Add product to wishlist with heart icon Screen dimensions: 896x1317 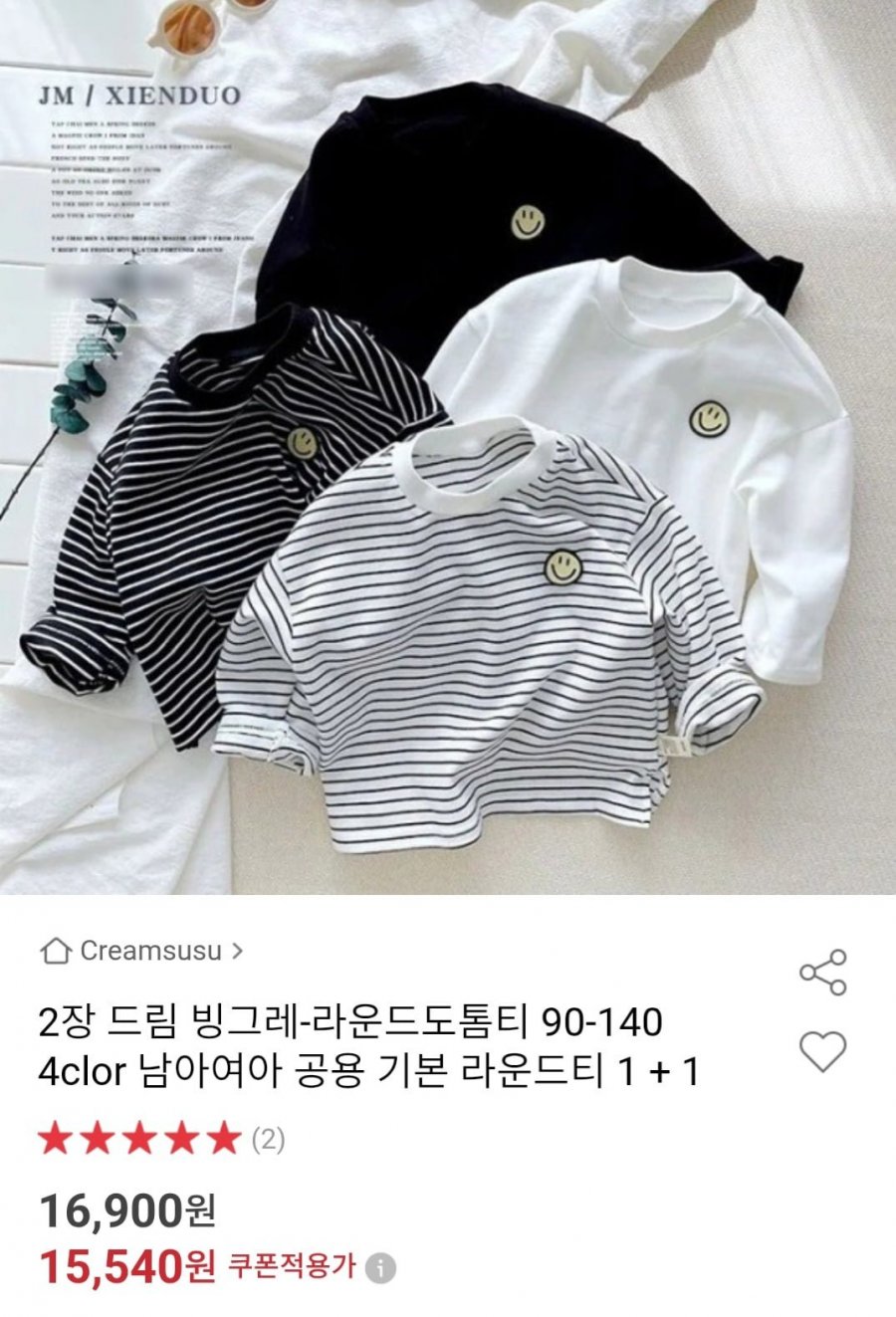[822, 1051]
